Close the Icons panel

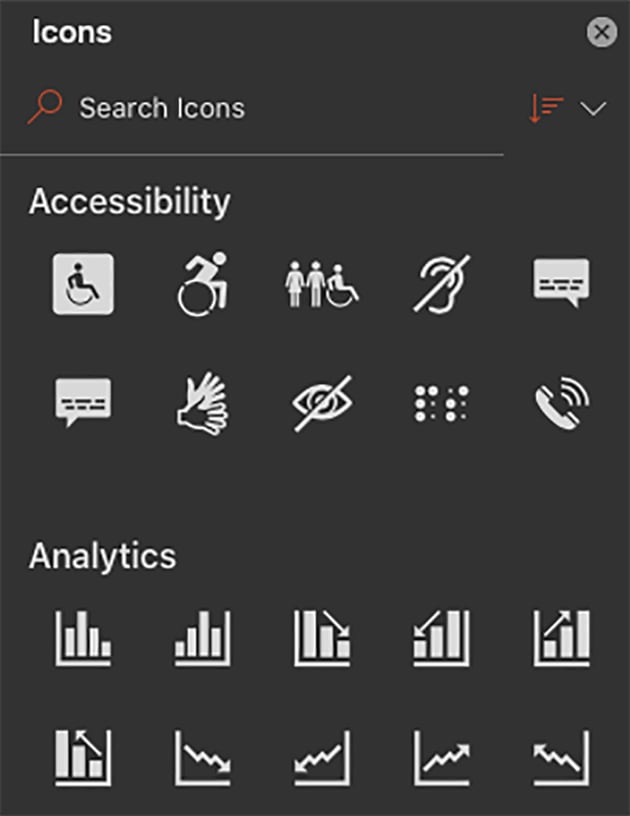click(601, 33)
